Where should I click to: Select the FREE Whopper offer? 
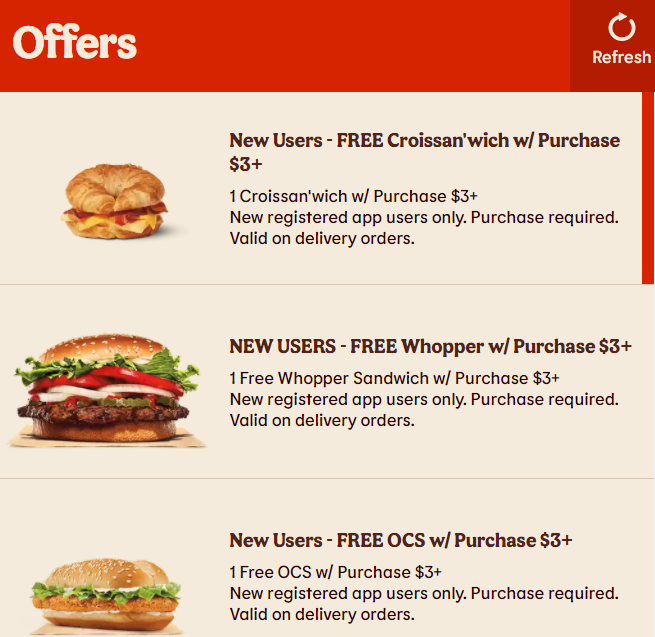point(430,347)
